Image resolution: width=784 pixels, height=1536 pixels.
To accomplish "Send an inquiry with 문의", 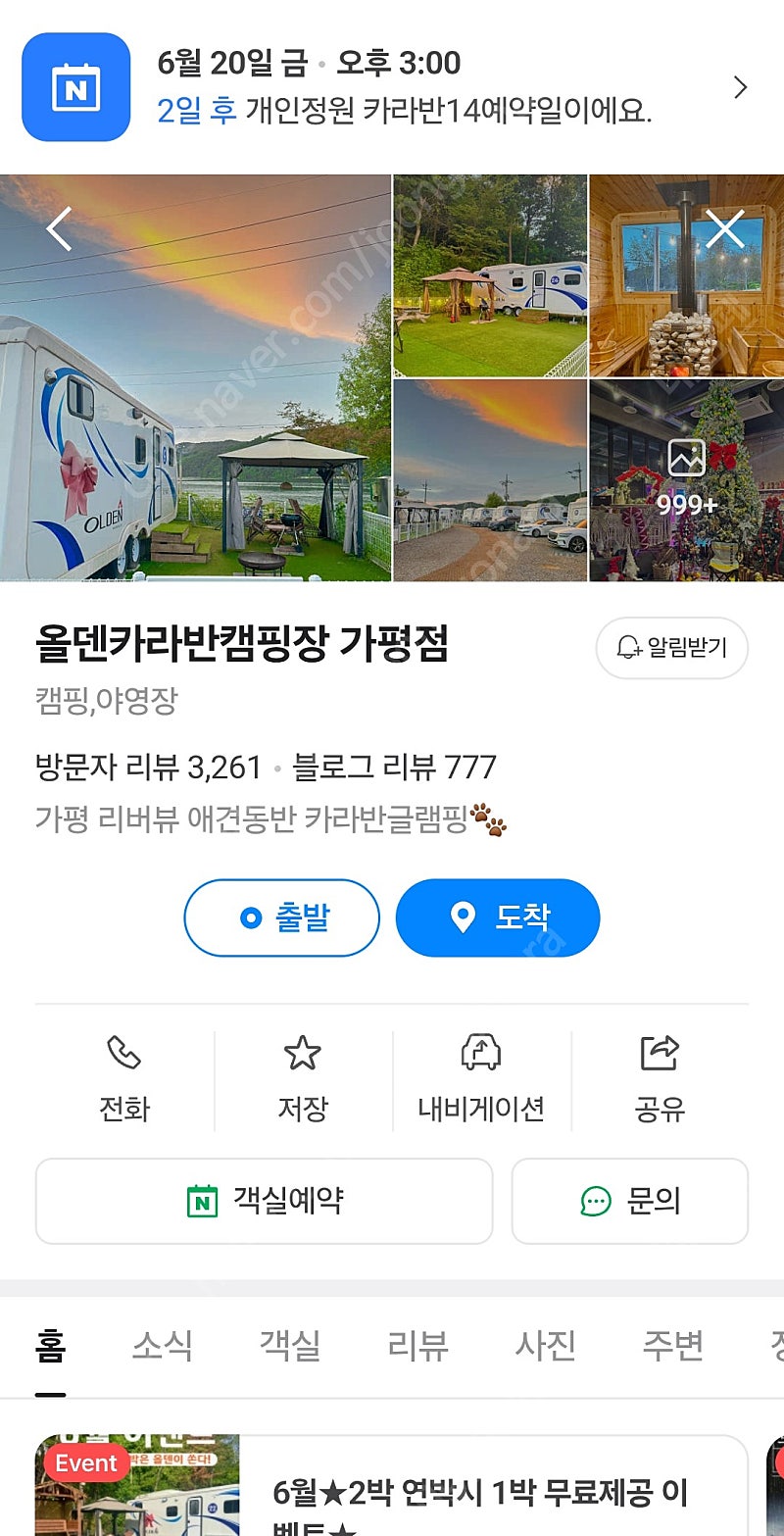I will [630, 1201].
